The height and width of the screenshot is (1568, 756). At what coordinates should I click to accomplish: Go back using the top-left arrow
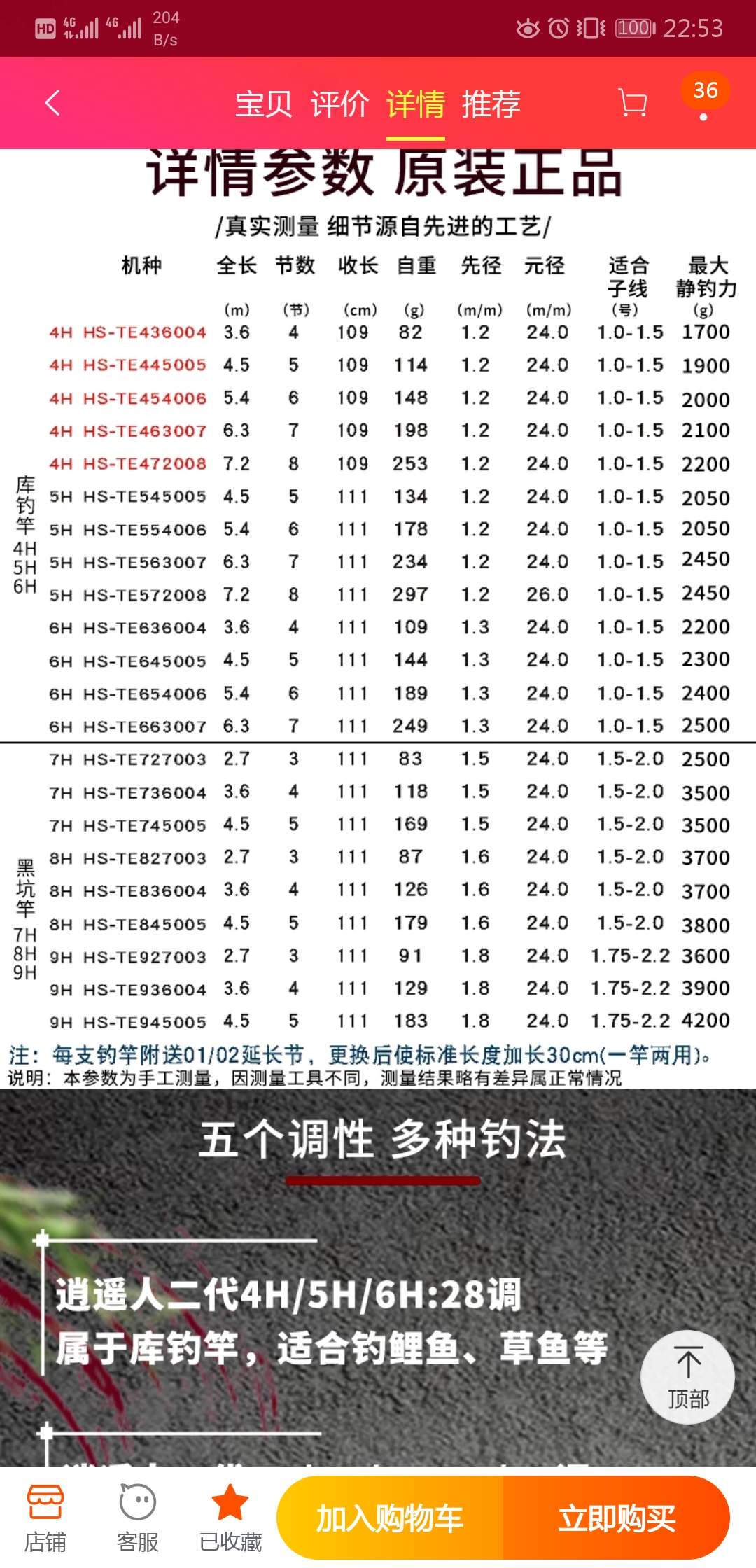pyautogui.click(x=52, y=103)
